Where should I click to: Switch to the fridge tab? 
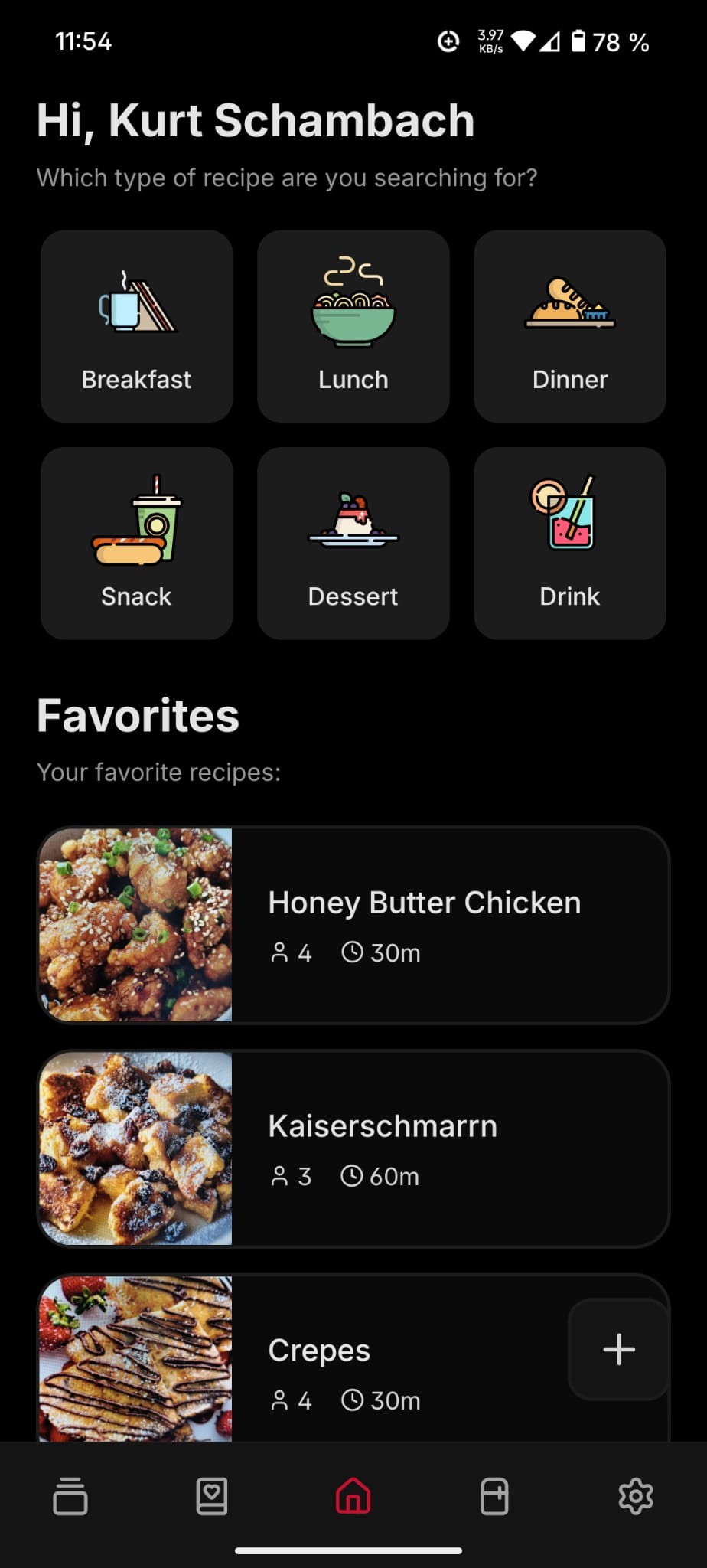point(494,1496)
